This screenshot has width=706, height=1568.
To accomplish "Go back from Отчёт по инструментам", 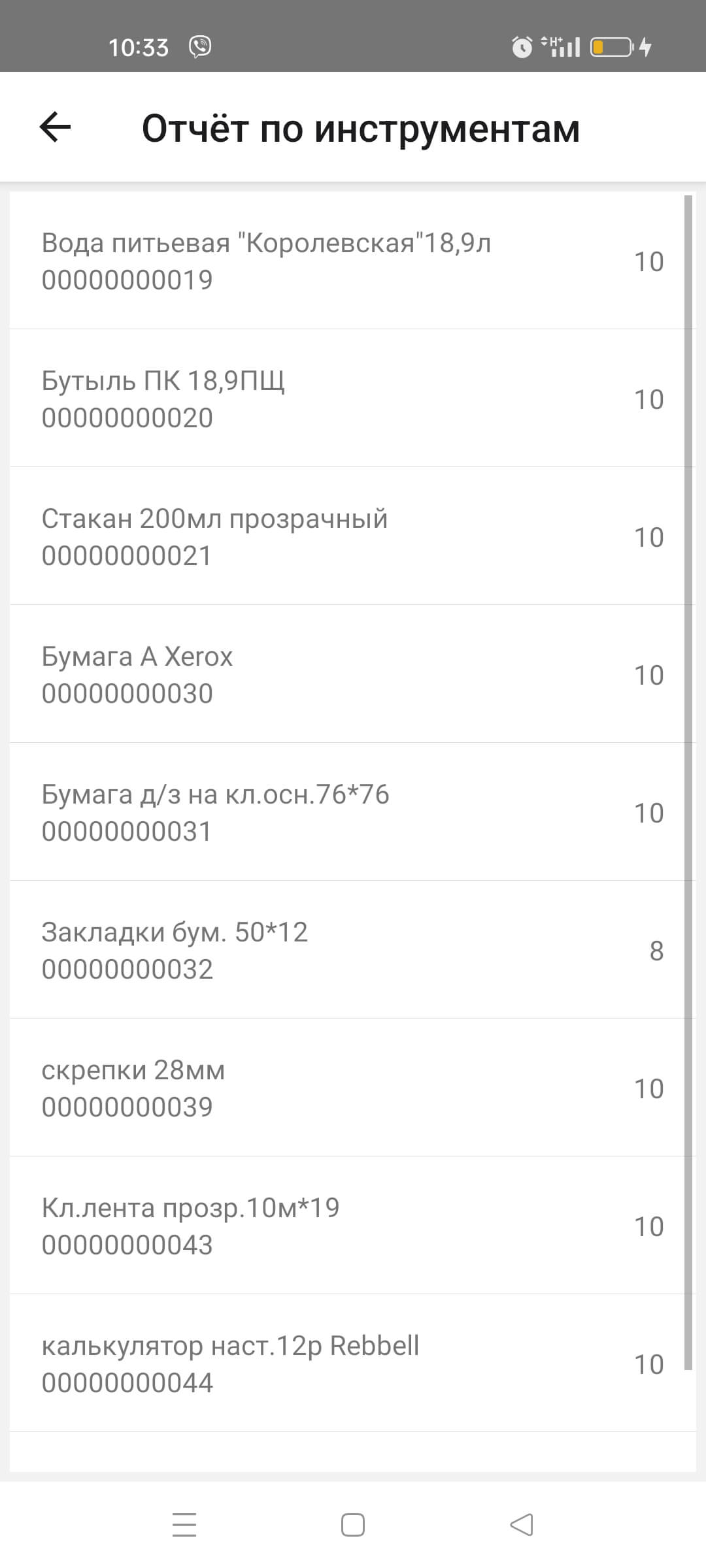I will 55,127.
